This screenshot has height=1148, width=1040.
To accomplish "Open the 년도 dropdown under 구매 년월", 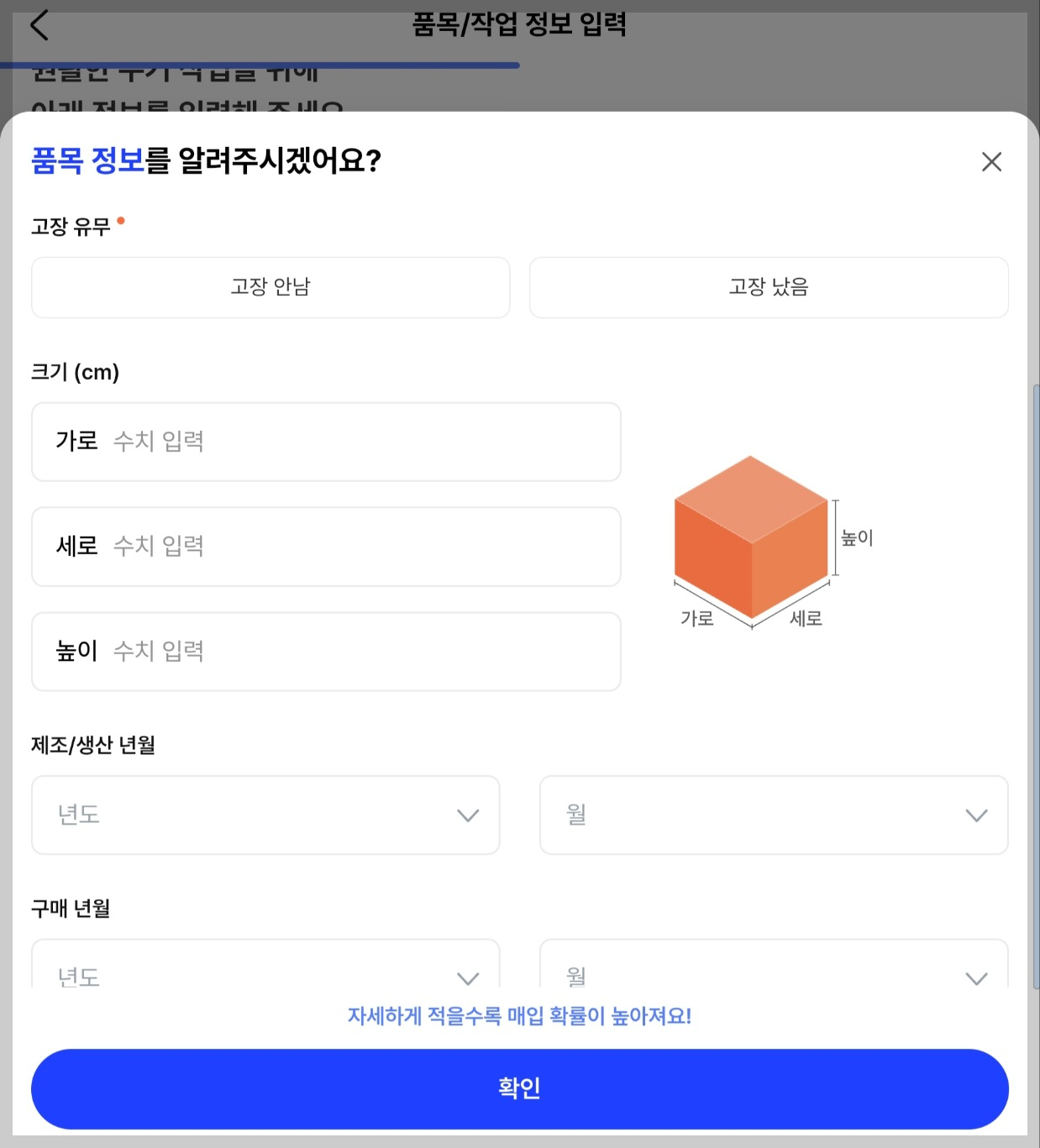I will coord(265,974).
